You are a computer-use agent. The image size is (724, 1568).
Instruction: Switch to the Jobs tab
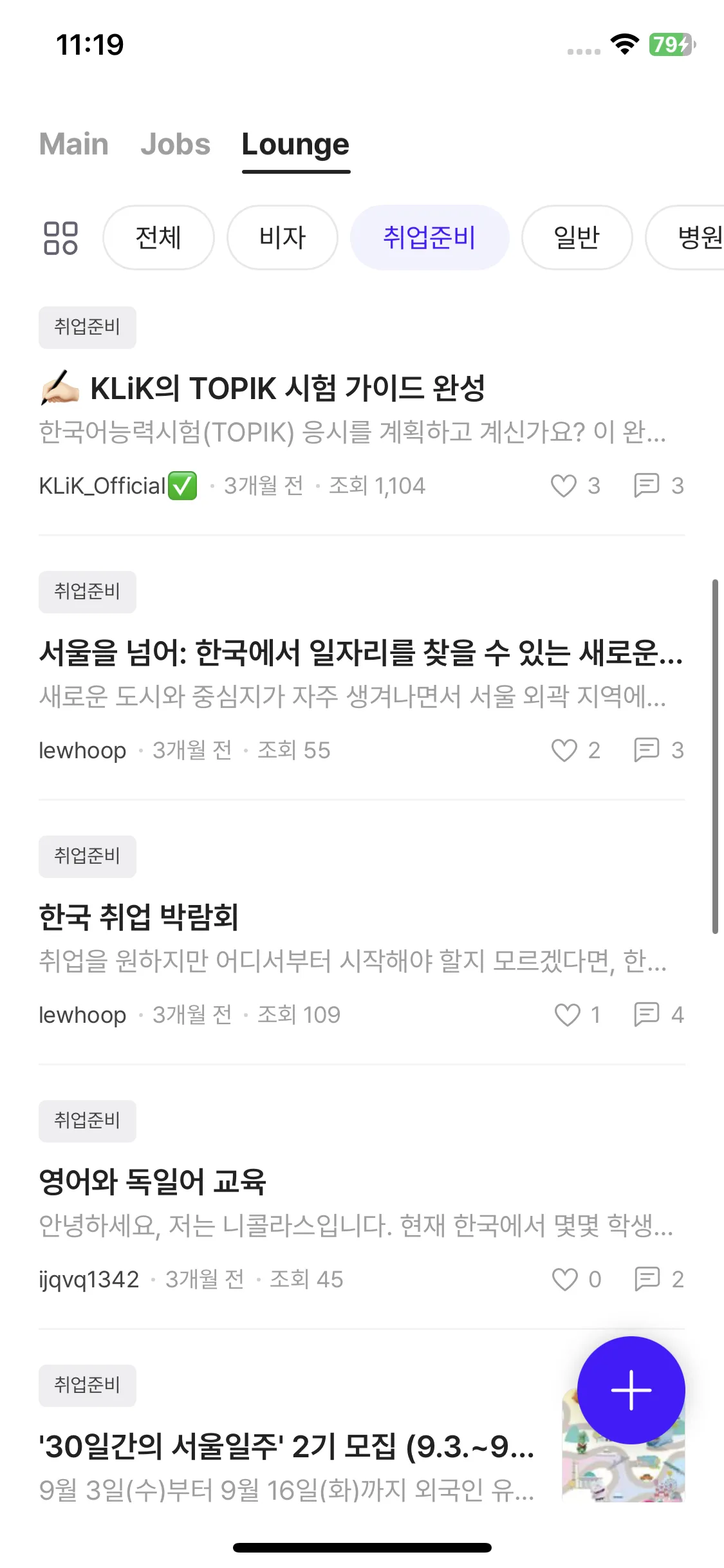tap(175, 144)
